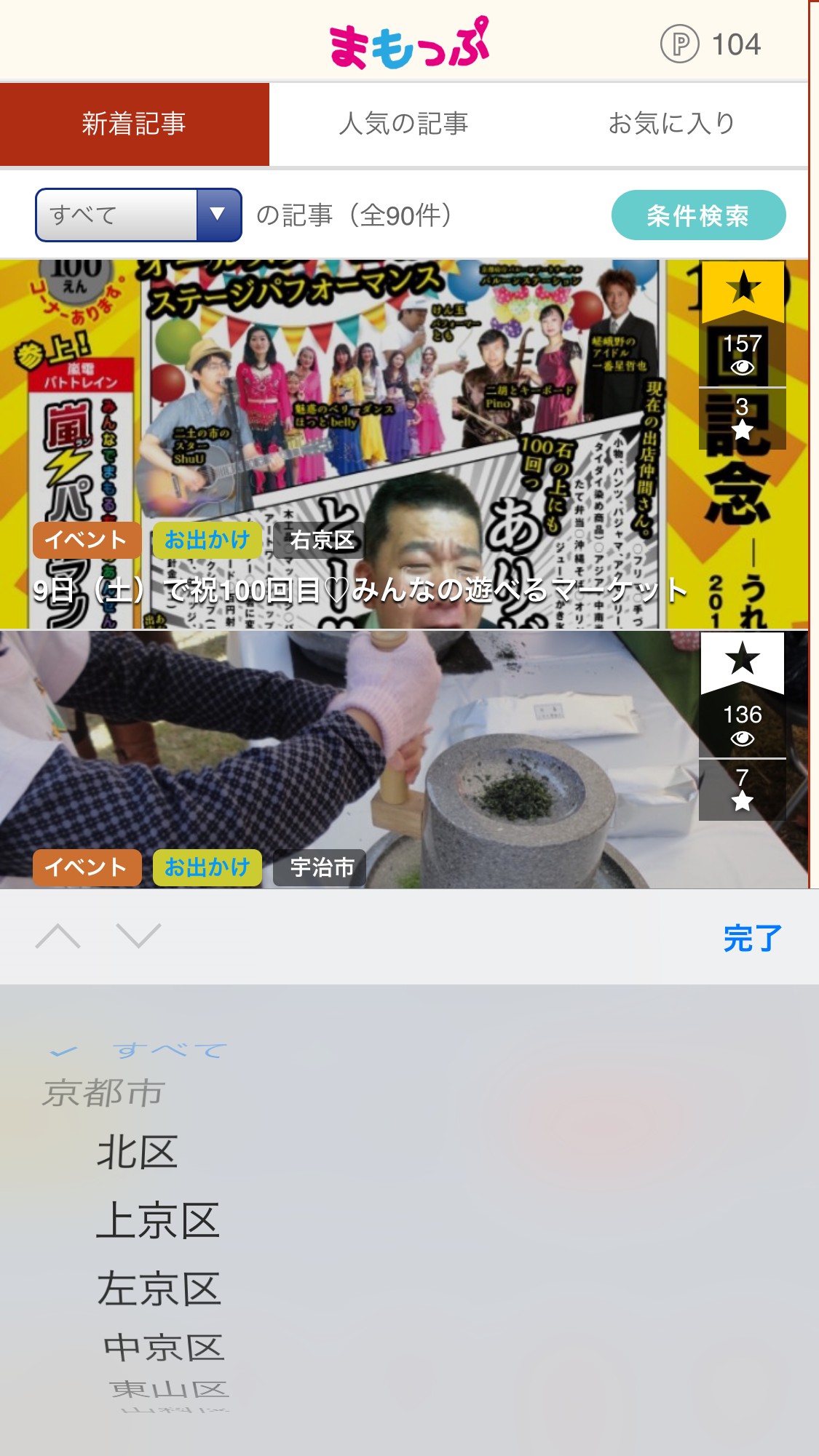Choose 中京区 in the picker
Viewport: 819px width, 1456px height.
pyautogui.click(x=163, y=1347)
